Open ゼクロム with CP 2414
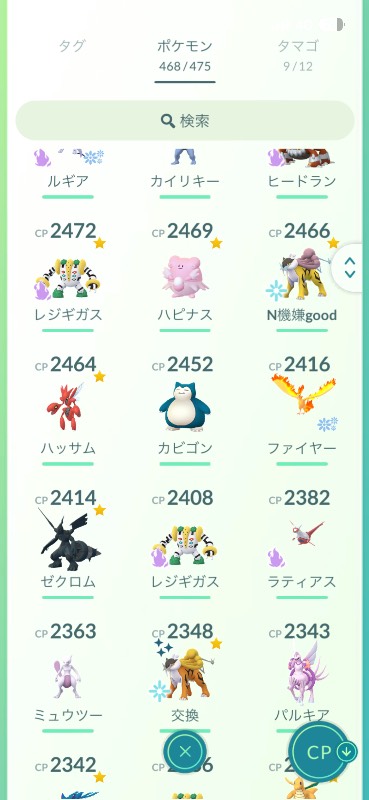This screenshot has height=800, width=369. [68, 543]
